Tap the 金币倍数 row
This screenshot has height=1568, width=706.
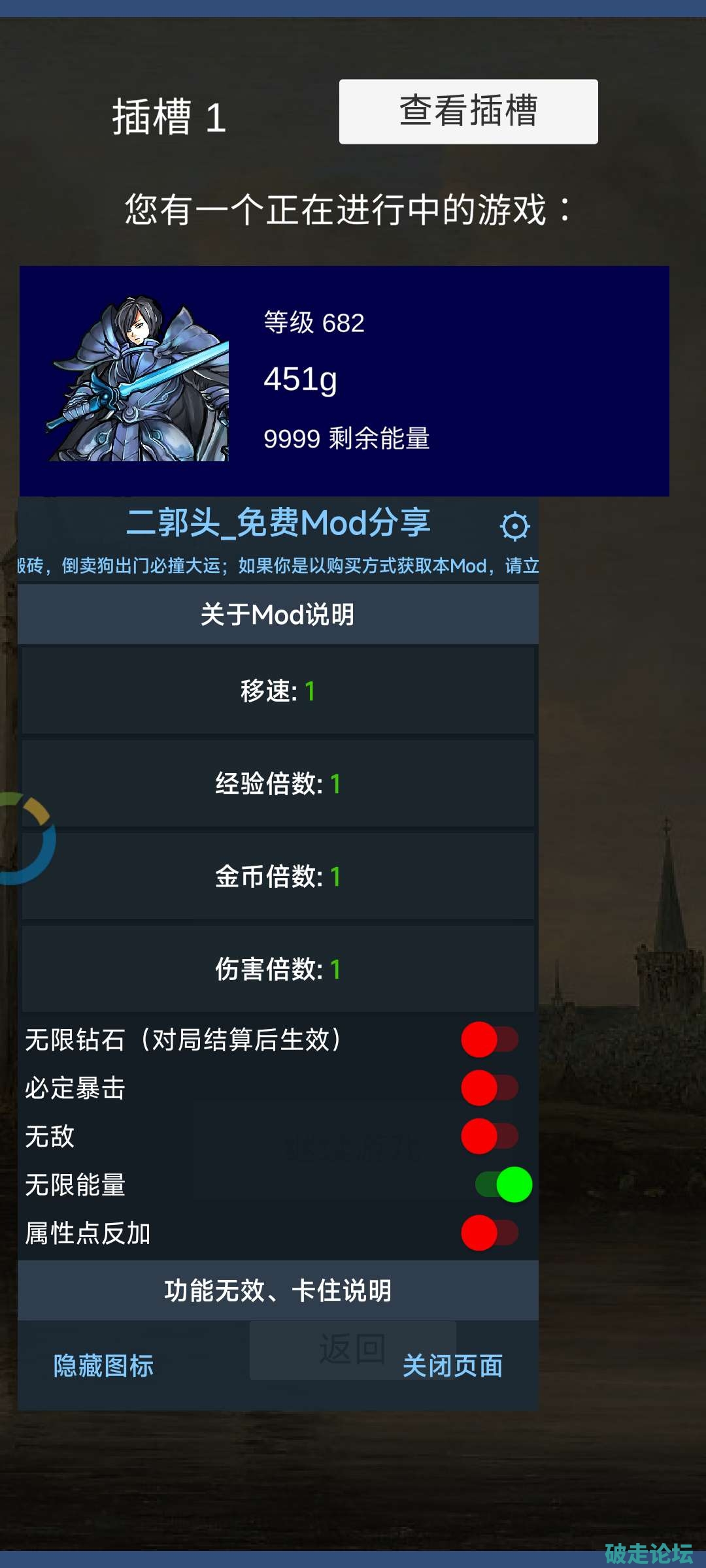(278, 877)
